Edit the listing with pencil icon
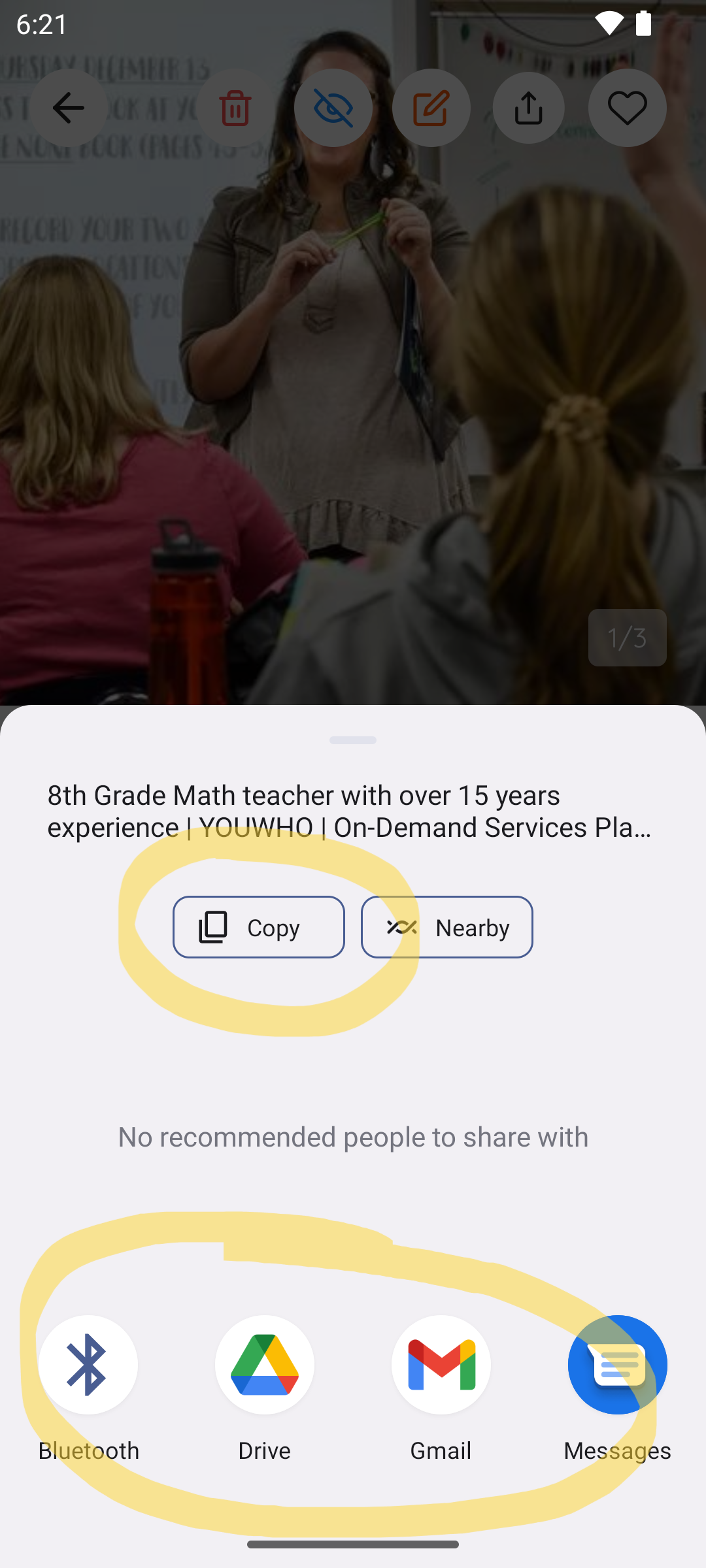706x1568 pixels. (431, 108)
